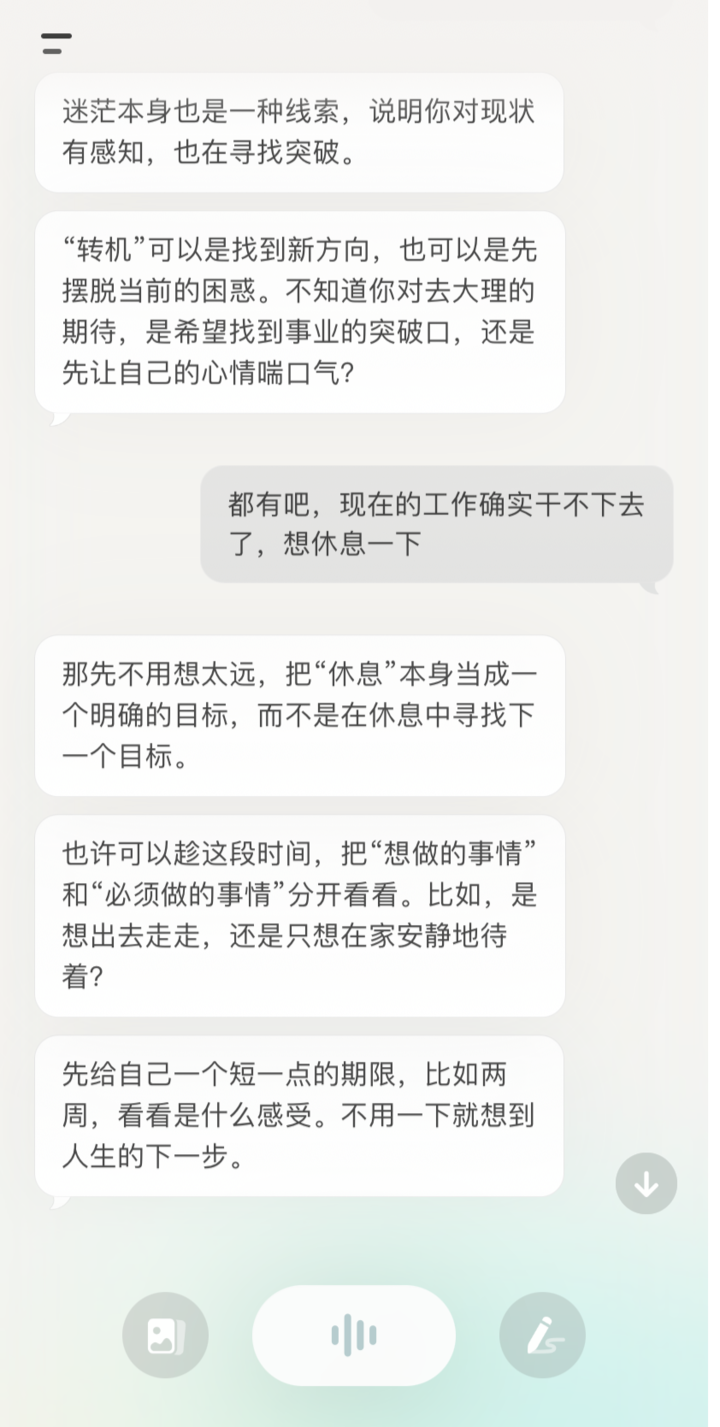Jump to latest message with down arrow
Screen dimensions: 720x1427
(x=646, y=1184)
